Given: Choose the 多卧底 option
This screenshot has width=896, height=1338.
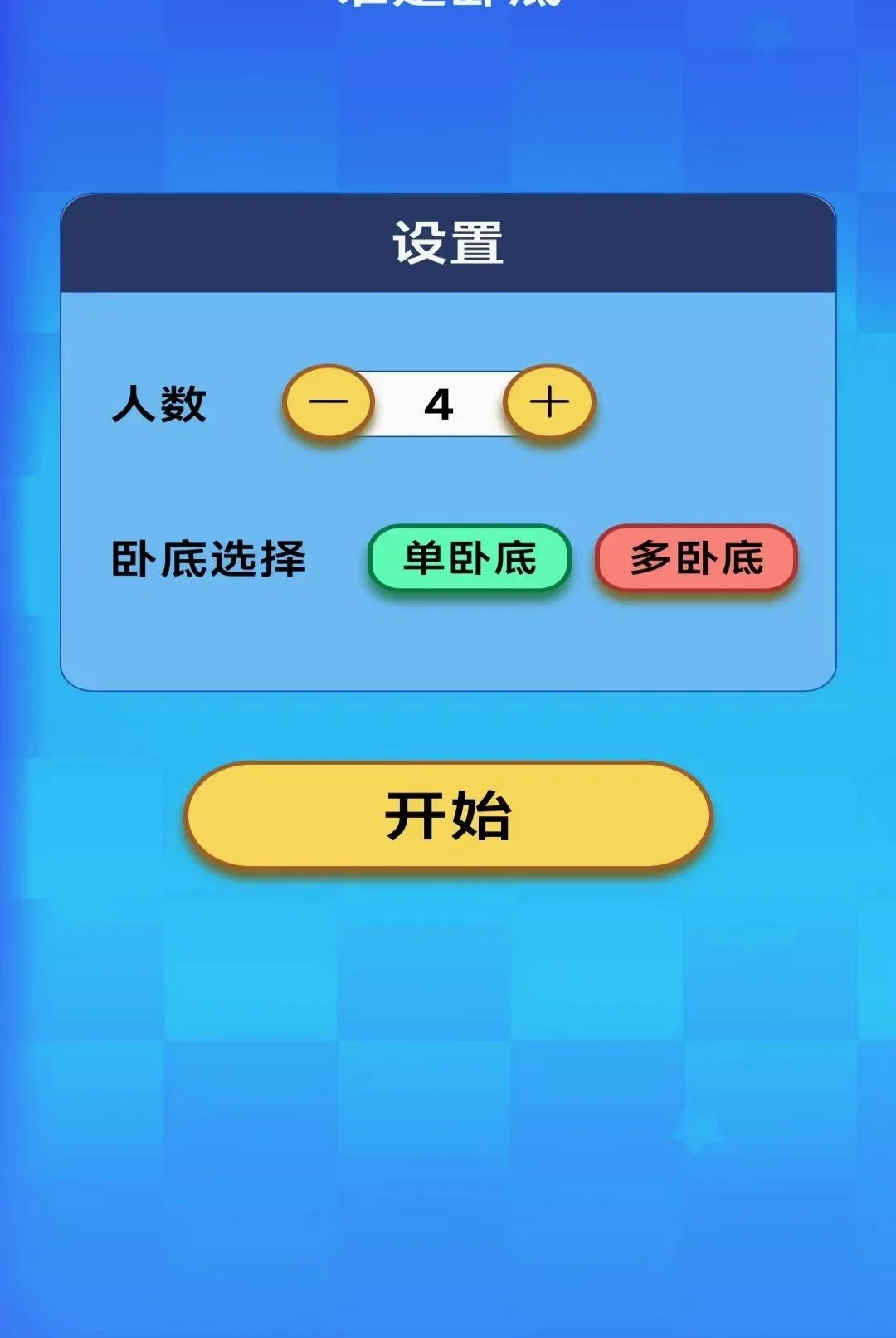Looking at the screenshot, I should pos(696,558).
